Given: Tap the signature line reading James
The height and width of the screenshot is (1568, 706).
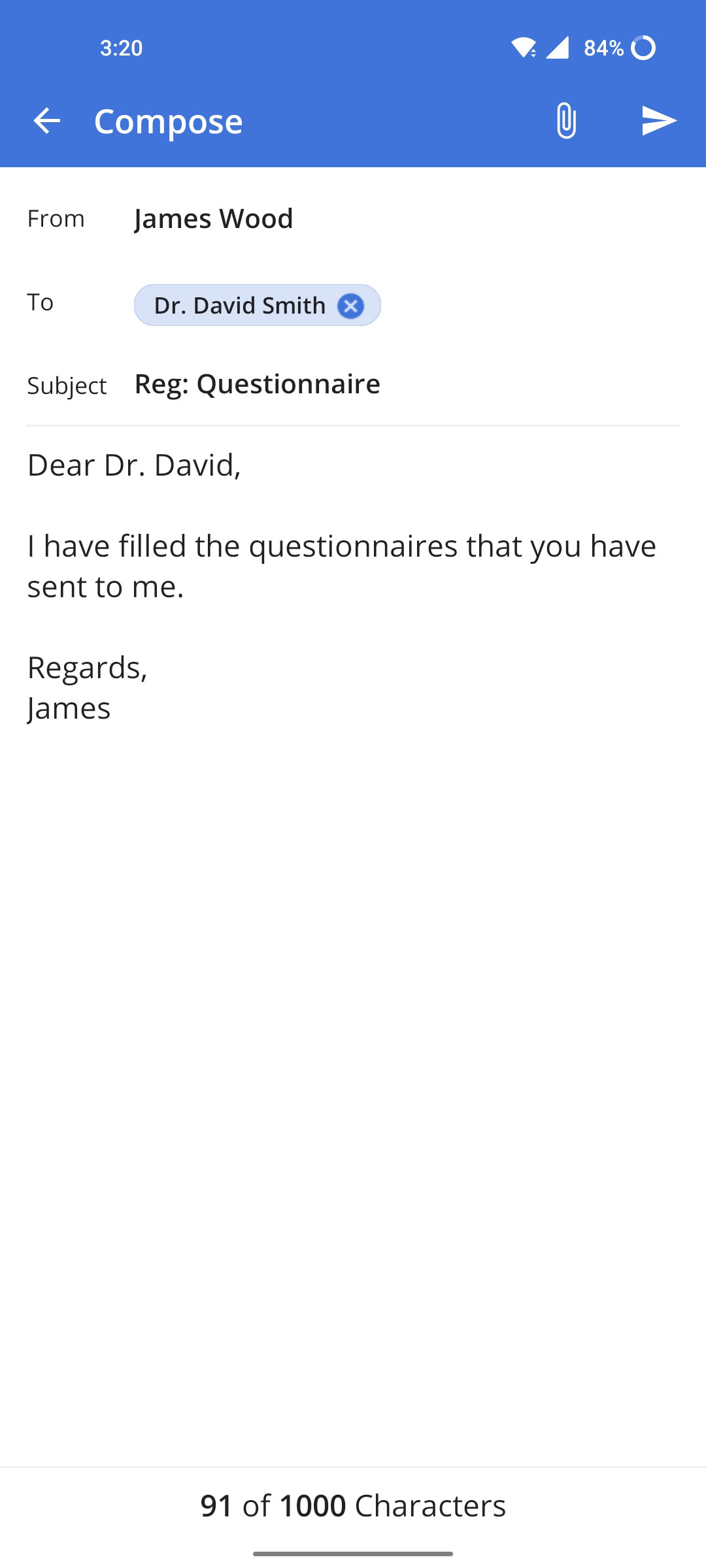Looking at the screenshot, I should (69, 706).
